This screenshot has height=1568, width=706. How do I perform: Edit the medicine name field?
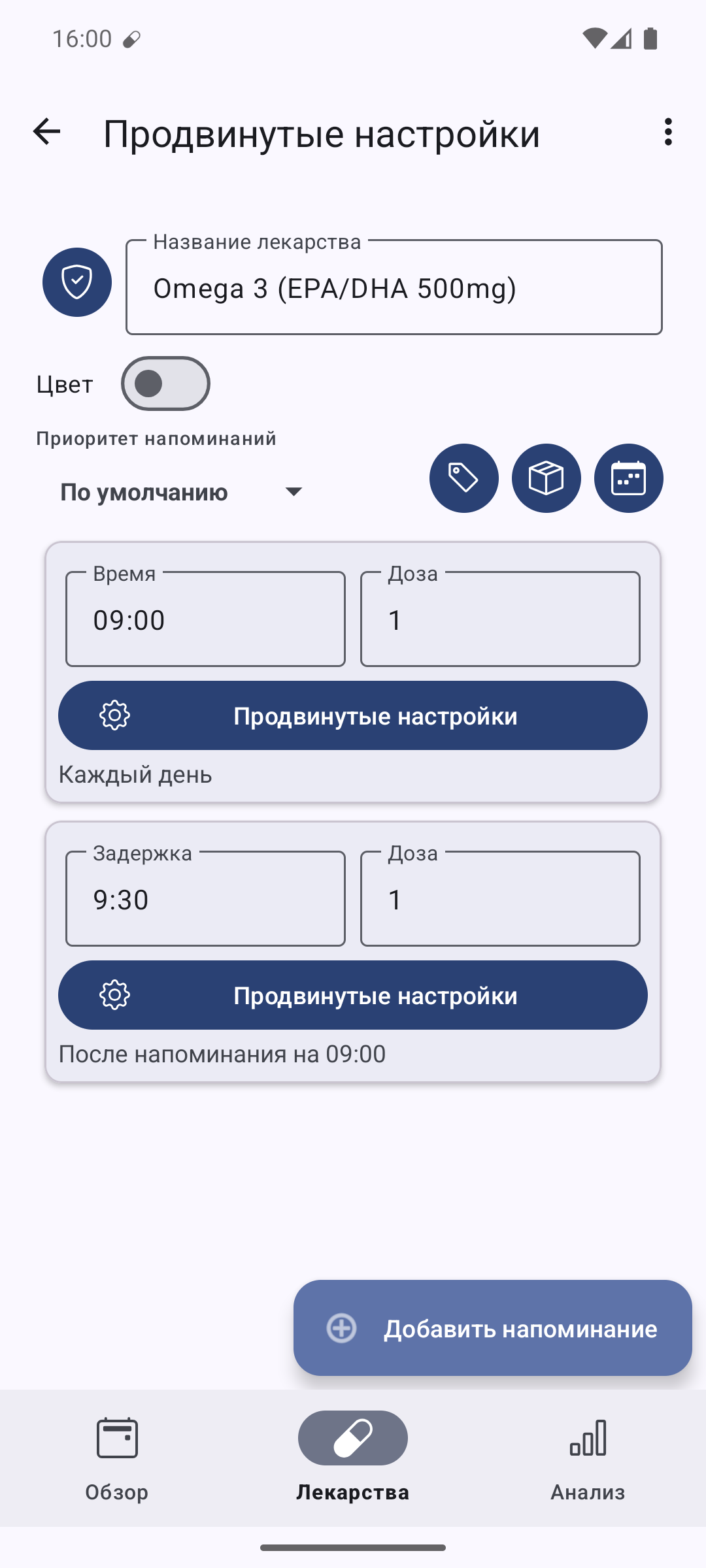click(394, 287)
